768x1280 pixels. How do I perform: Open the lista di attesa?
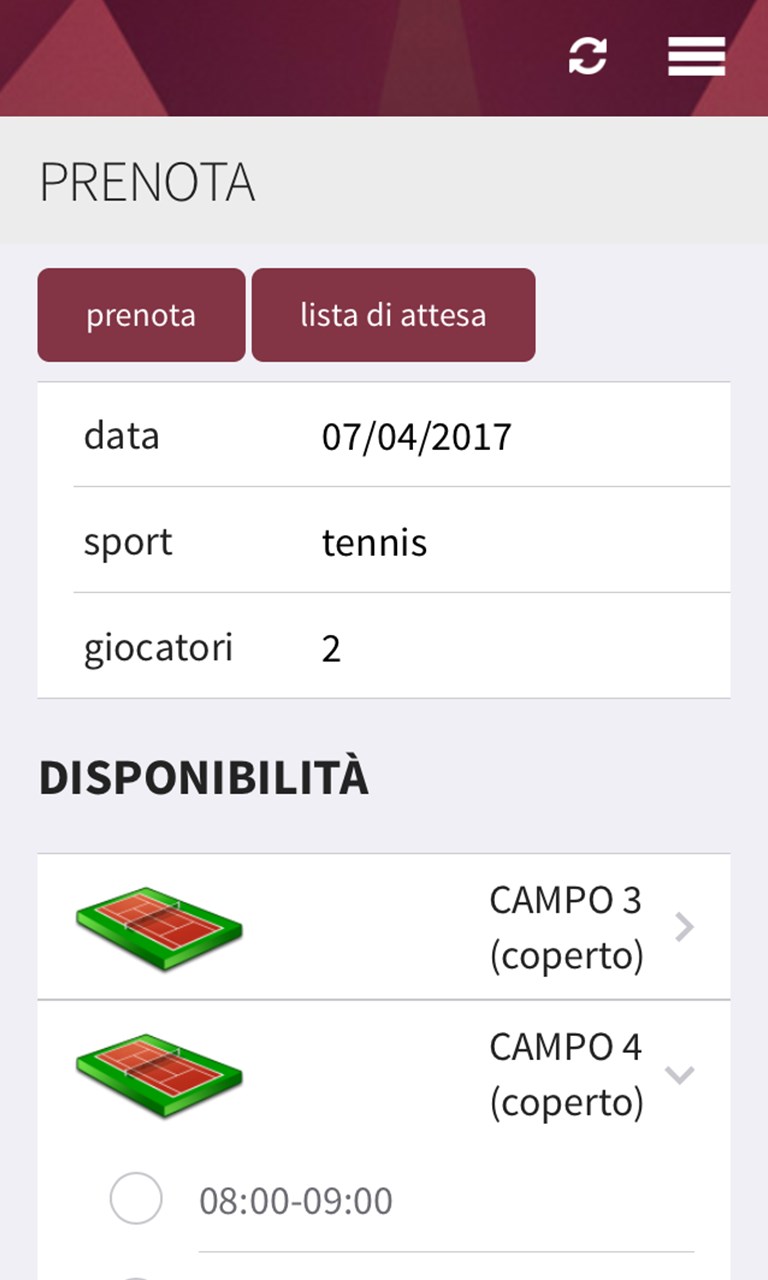pos(393,315)
